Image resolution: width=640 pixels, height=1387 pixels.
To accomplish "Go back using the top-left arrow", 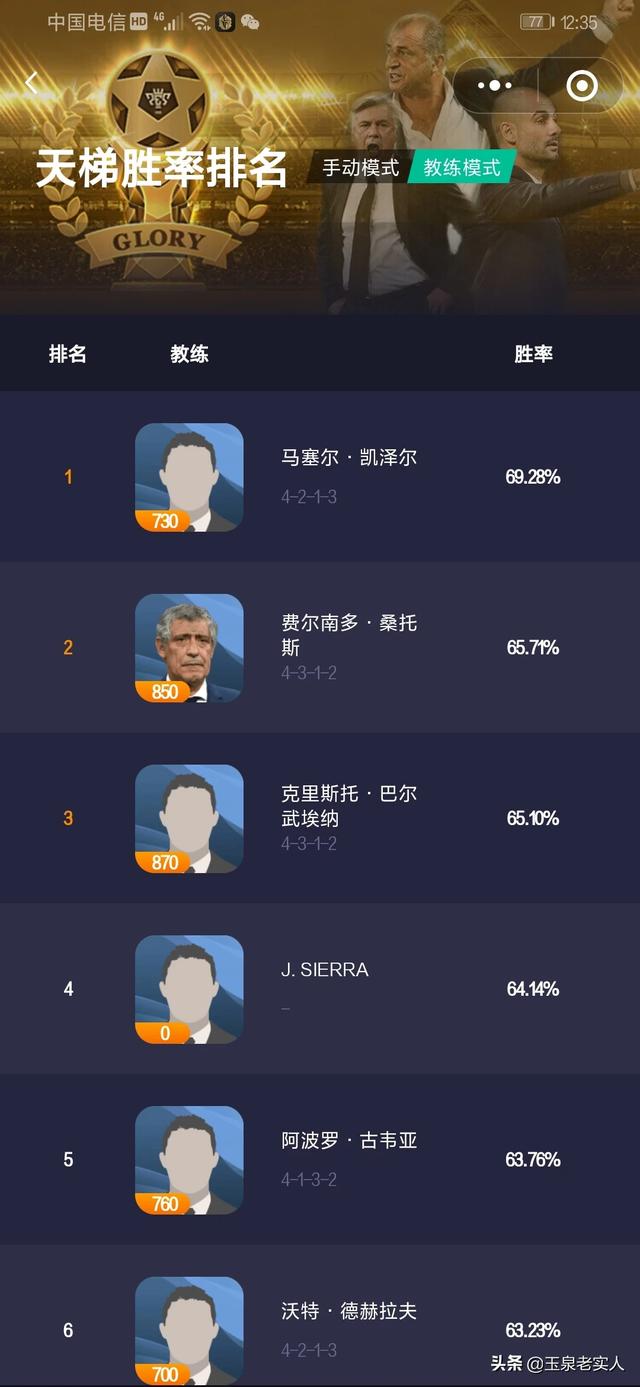I will pyautogui.click(x=31, y=84).
